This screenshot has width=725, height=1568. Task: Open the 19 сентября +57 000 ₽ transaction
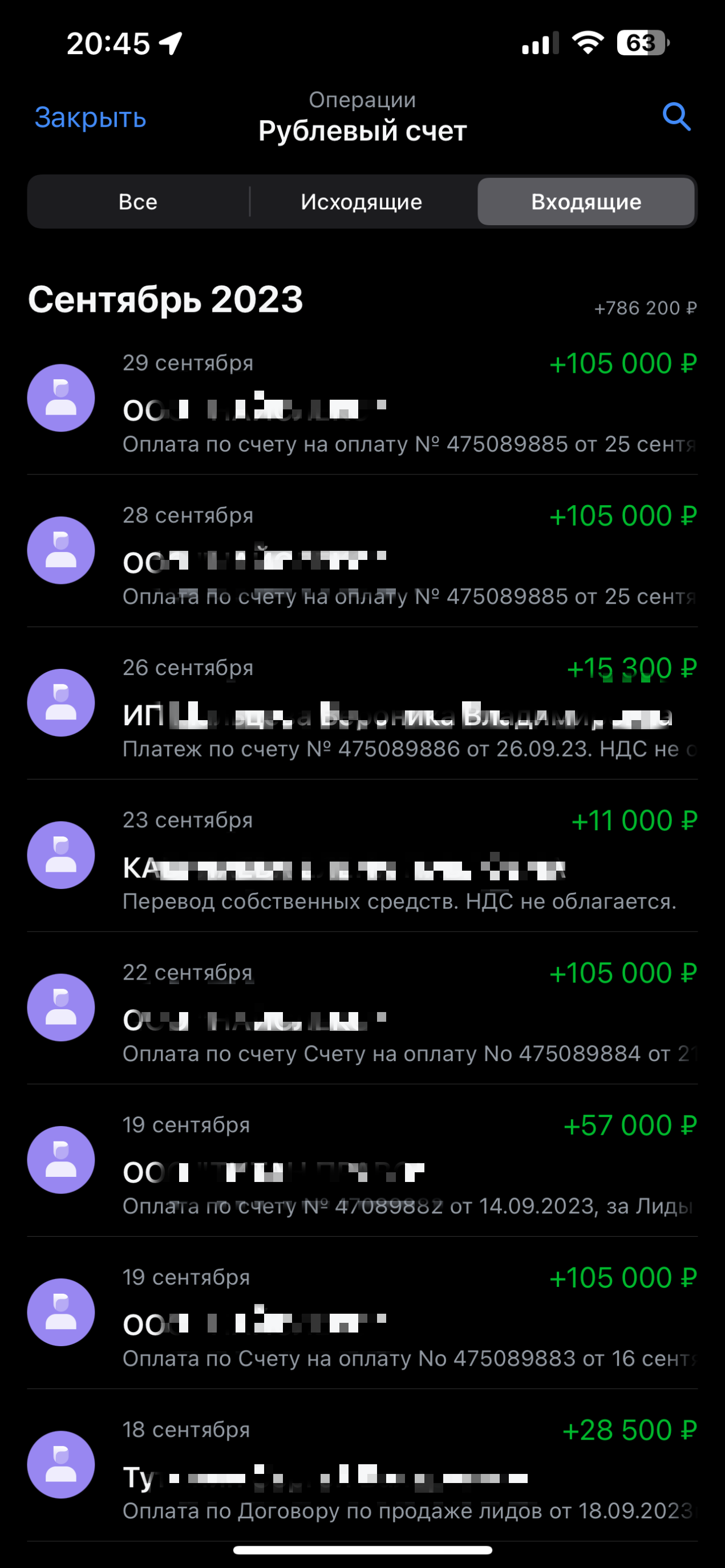(x=362, y=1160)
